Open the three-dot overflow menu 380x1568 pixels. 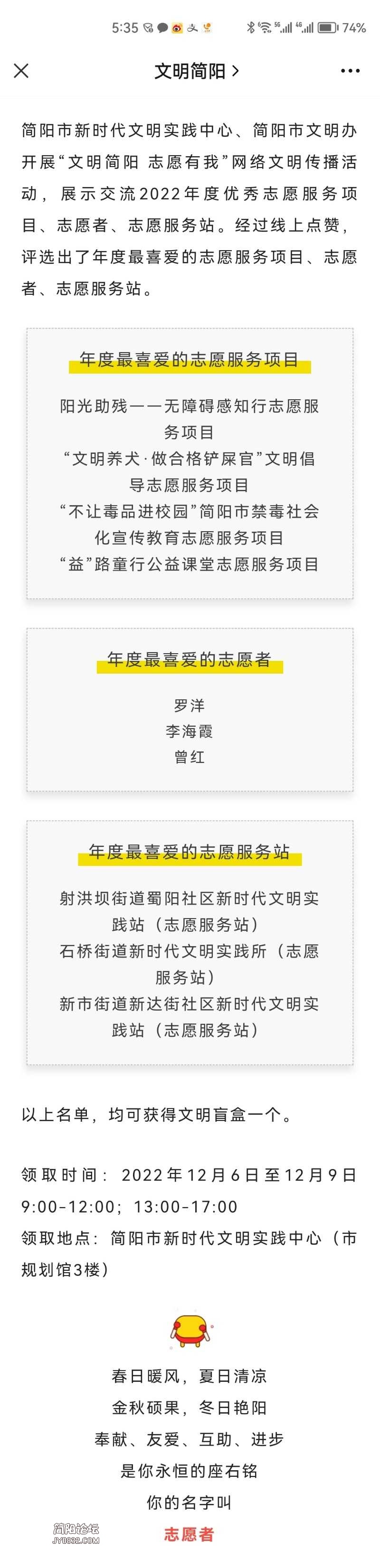[x=350, y=71]
